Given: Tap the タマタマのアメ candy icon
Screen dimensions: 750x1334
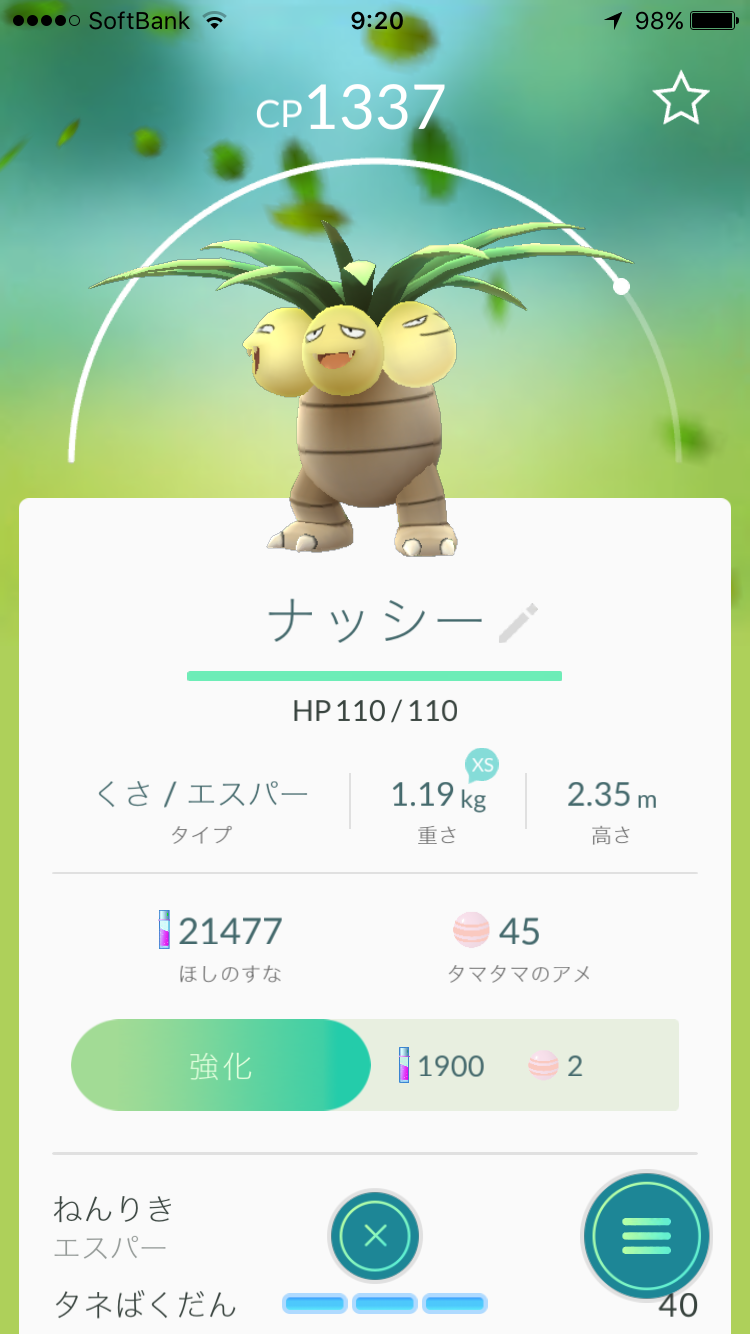Looking at the screenshot, I should coord(470,931).
